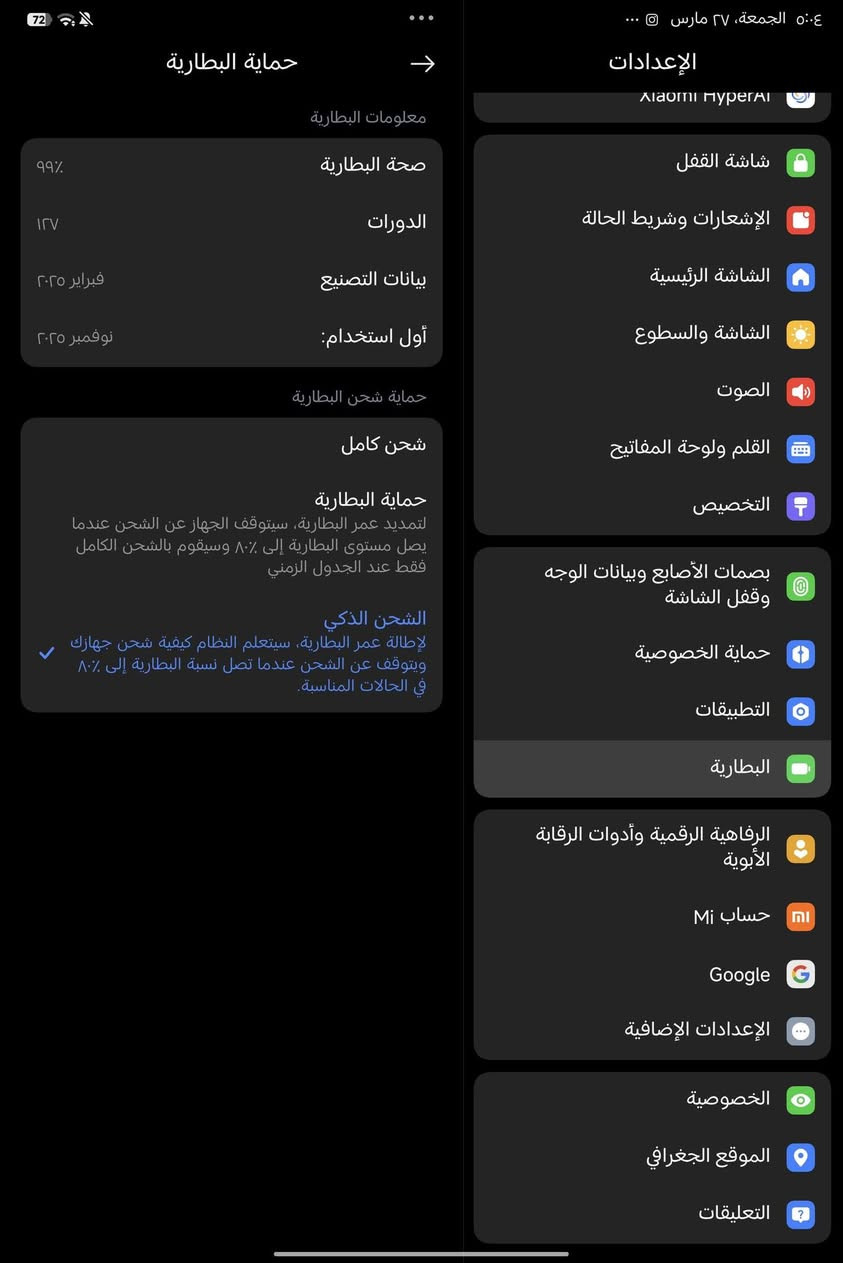Go back from the حماية البطارية page
Viewport: 843px width, 1263px height.
(423, 63)
